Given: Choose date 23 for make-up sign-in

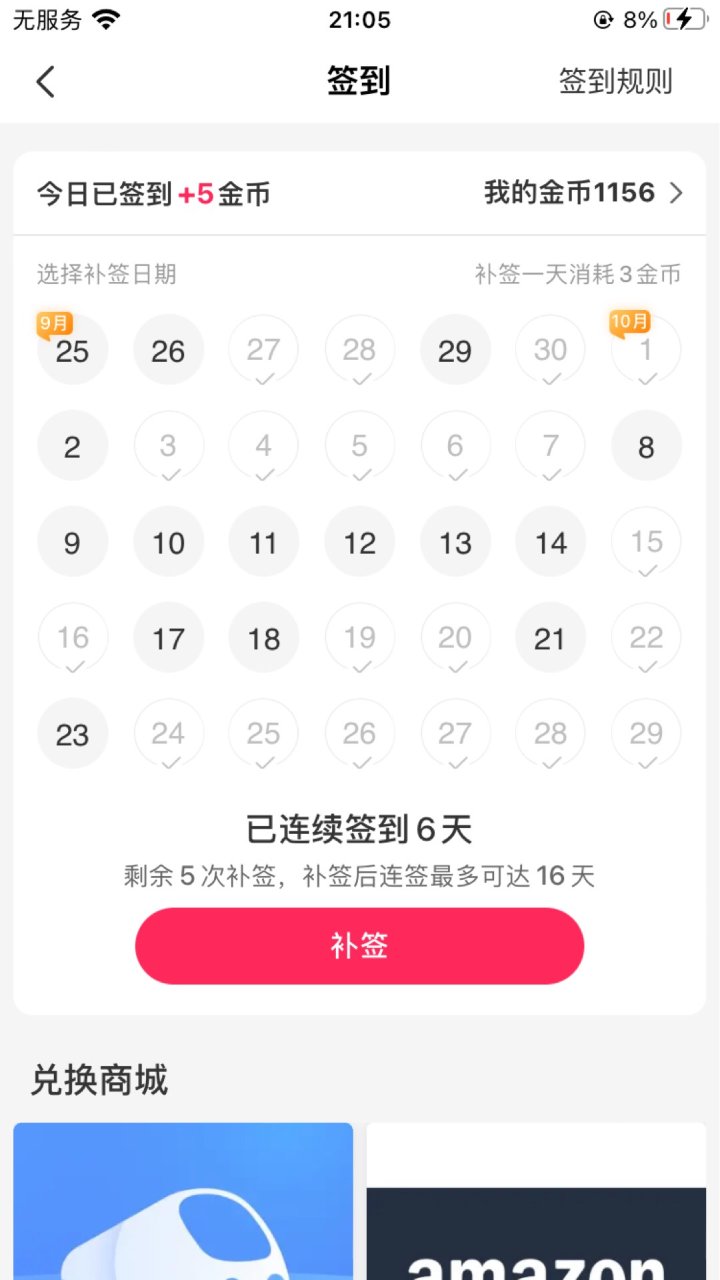Looking at the screenshot, I should point(72,734).
